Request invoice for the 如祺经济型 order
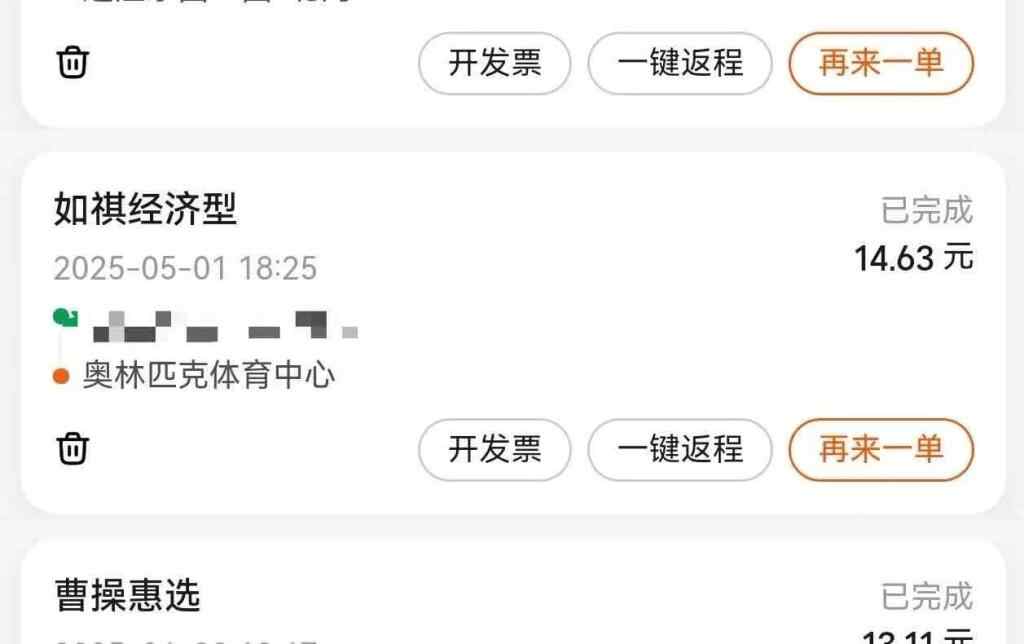1024x644 pixels. (x=494, y=450)
